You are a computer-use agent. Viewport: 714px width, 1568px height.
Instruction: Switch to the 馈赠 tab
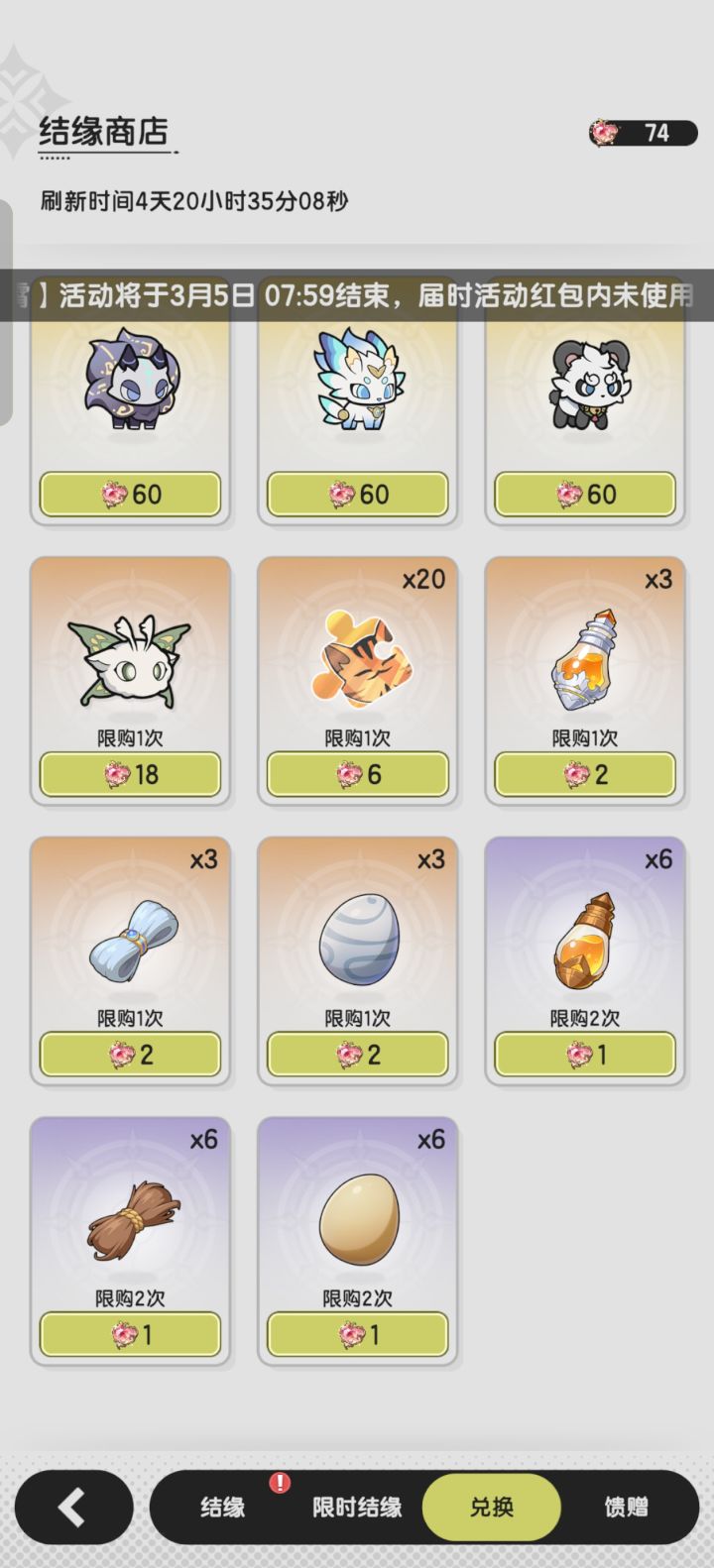(626, 1507)
